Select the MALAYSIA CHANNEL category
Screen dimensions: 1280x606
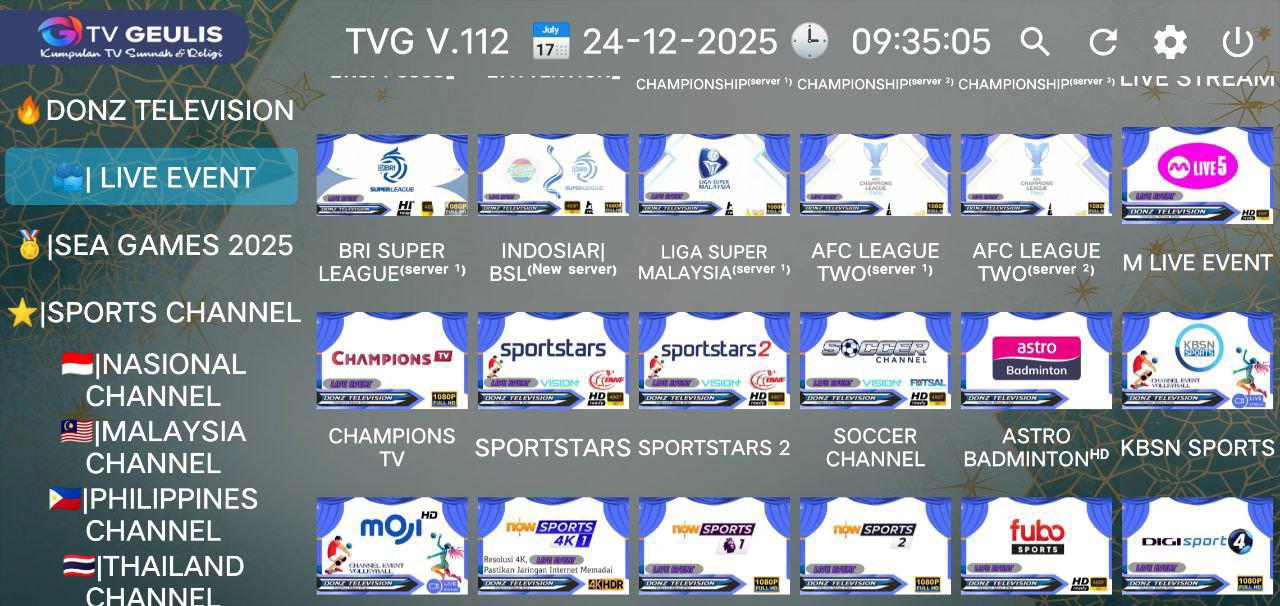pyautogui.click(x=155, y=447)
